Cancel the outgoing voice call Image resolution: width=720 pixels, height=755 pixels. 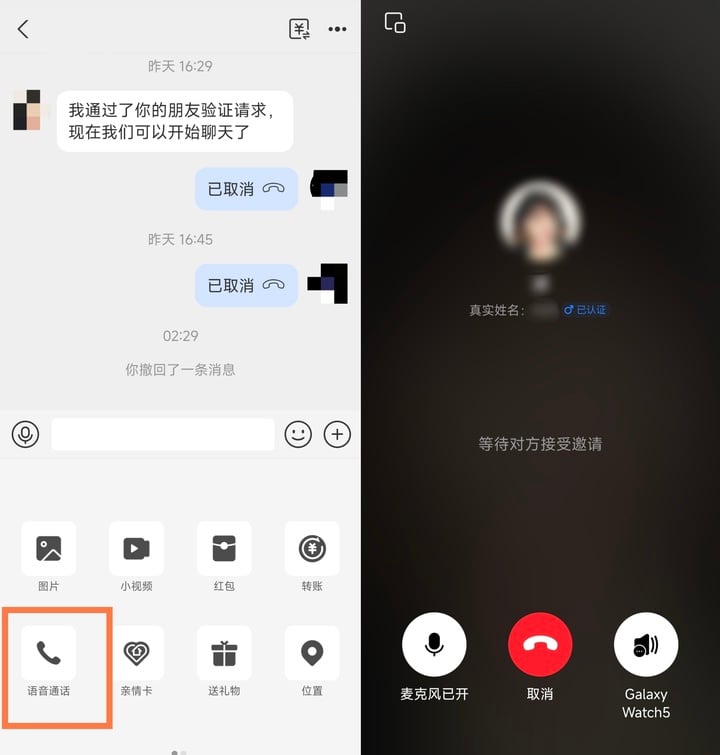[x=540, y=645]
